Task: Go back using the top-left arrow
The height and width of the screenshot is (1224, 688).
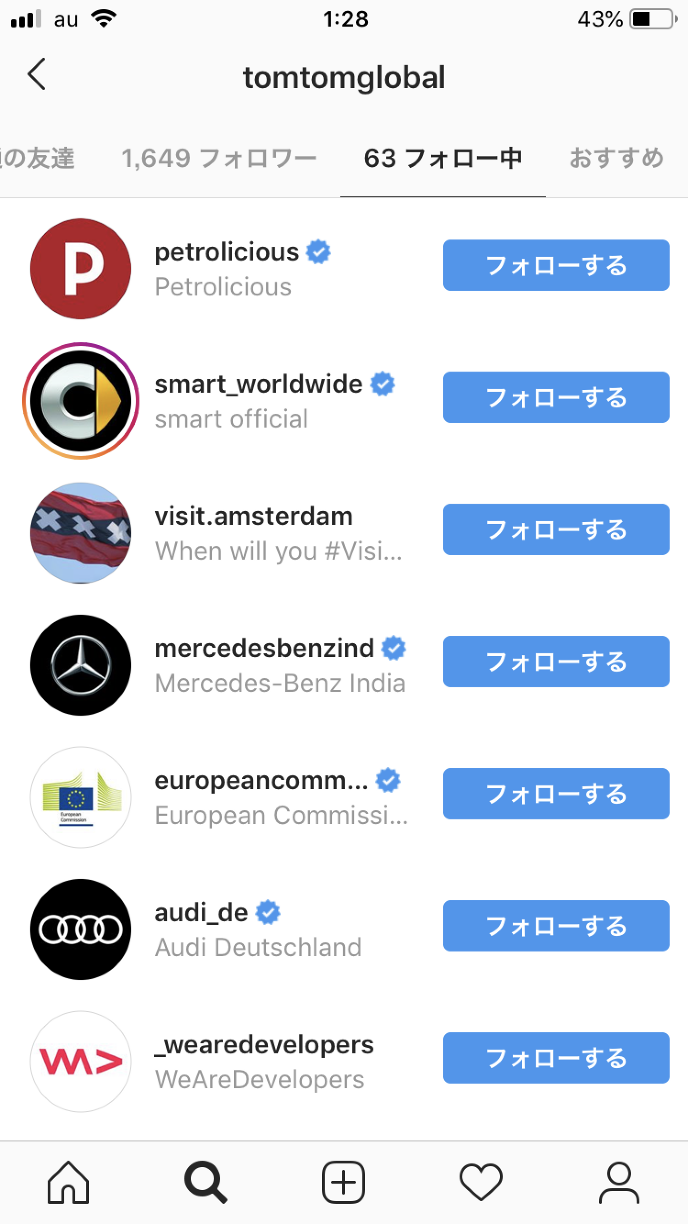Action: (37, 75)
